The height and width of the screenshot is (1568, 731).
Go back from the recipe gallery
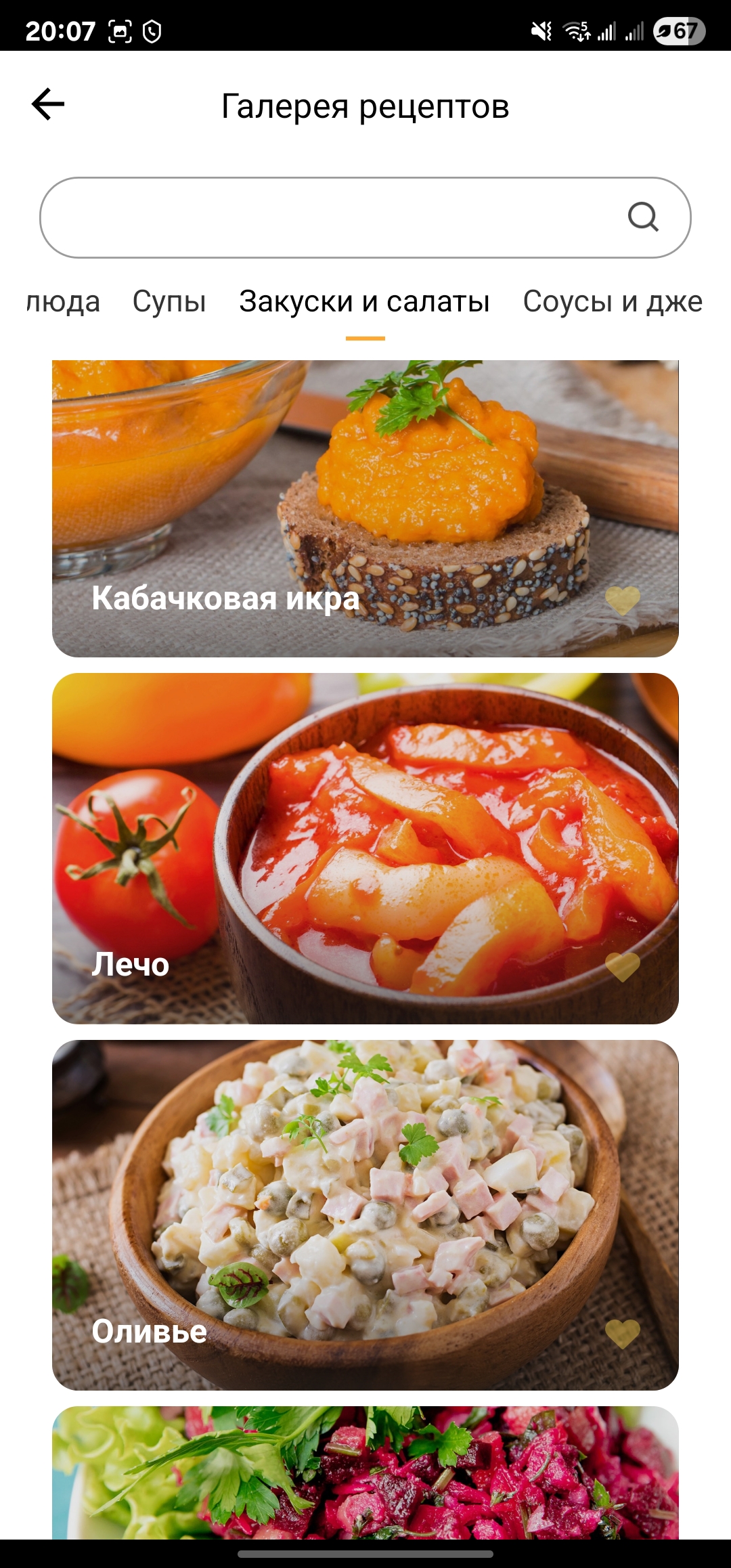[48, 104]
